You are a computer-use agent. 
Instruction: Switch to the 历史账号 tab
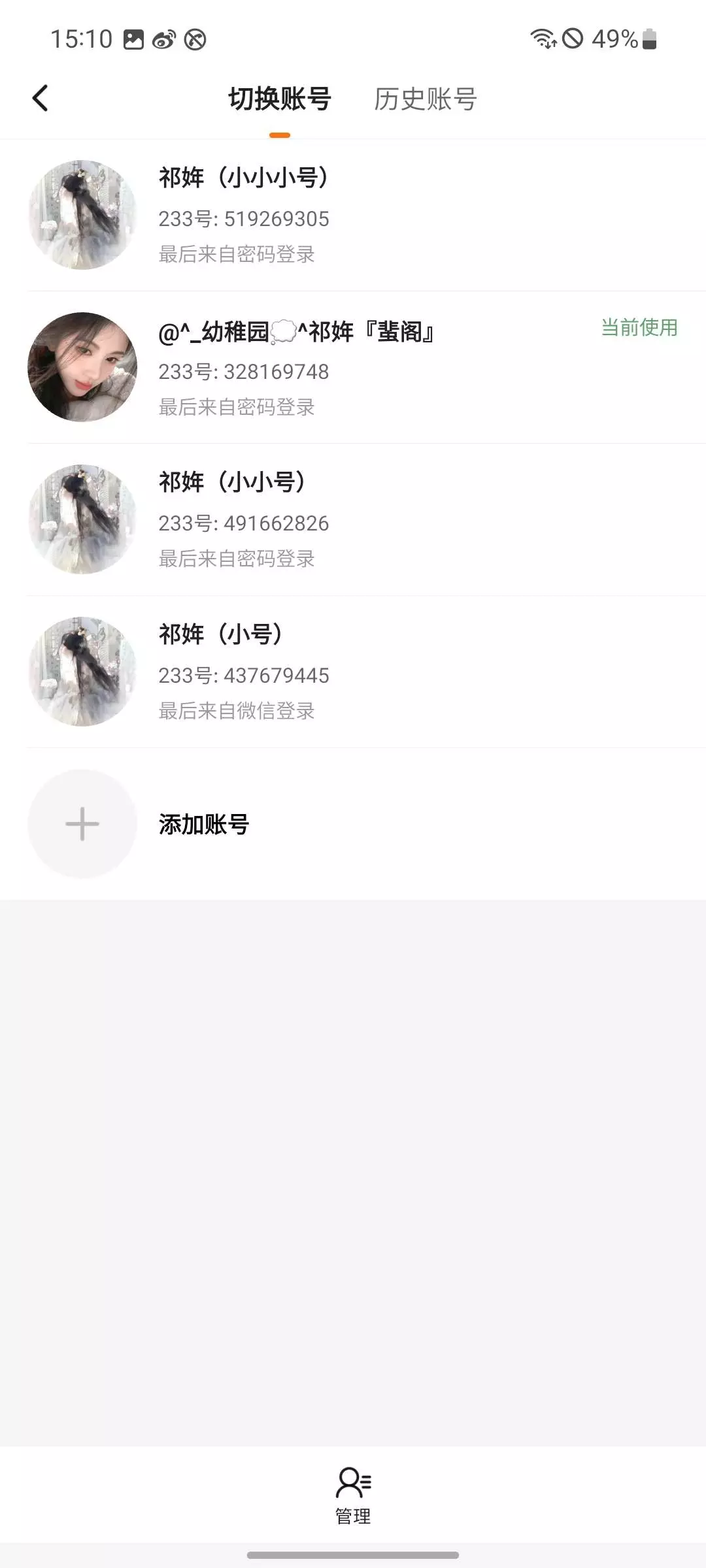click(x=425, y=99)
